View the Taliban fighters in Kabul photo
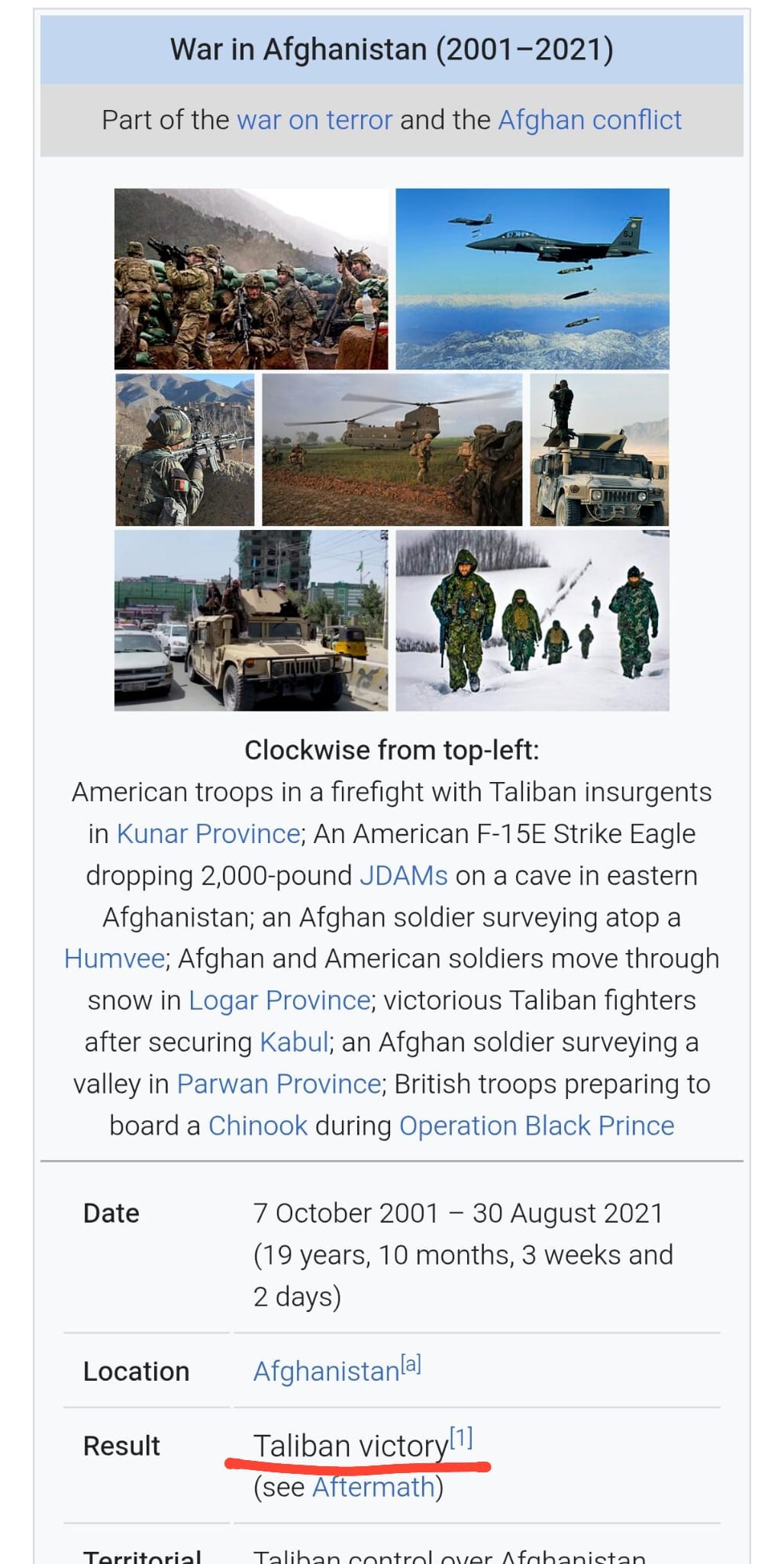Image resolution: width=784 pixels, height=1564 pixels. [x=251, y=621]
